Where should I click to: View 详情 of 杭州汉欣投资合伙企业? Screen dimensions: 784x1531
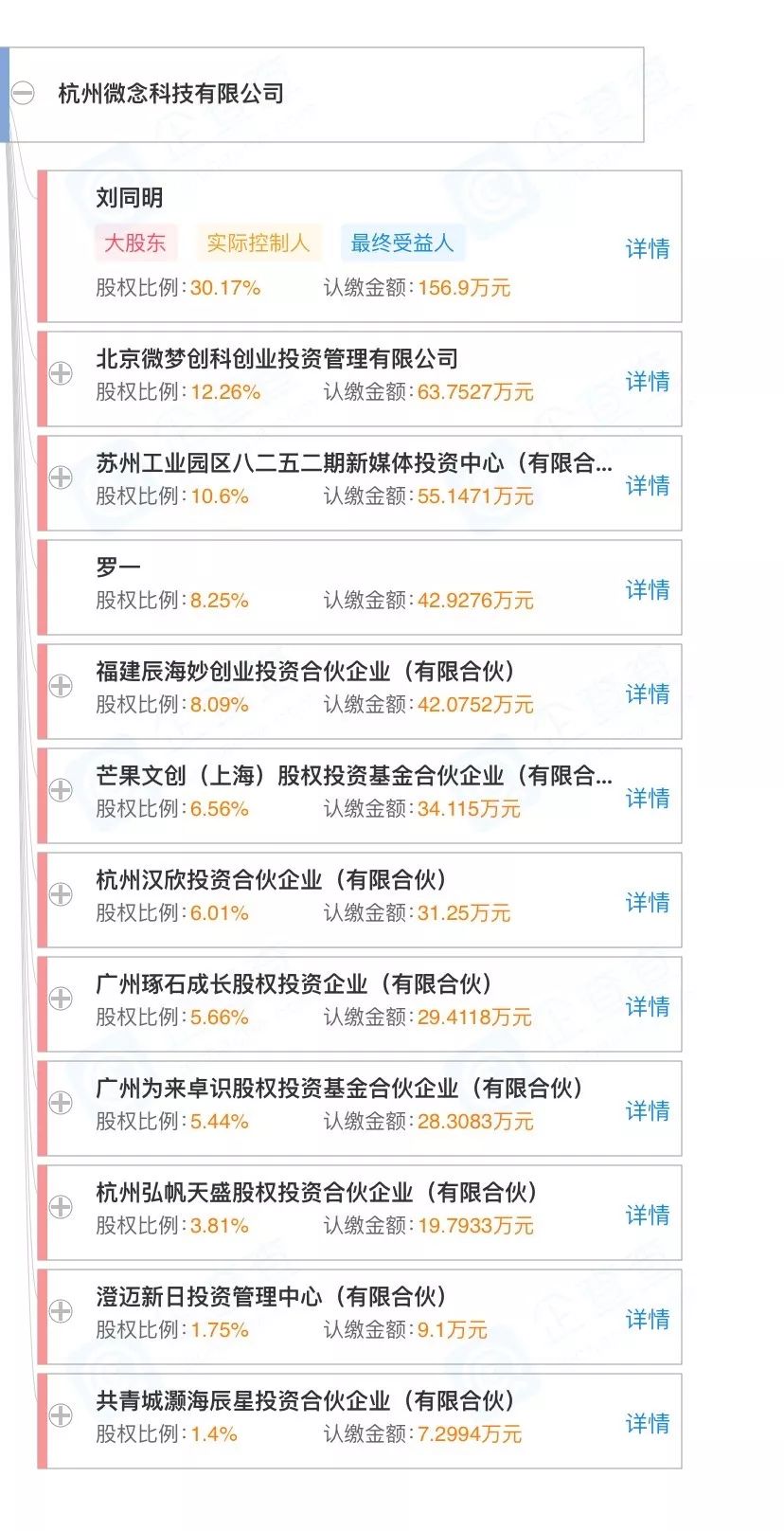[x=648, y=903]
